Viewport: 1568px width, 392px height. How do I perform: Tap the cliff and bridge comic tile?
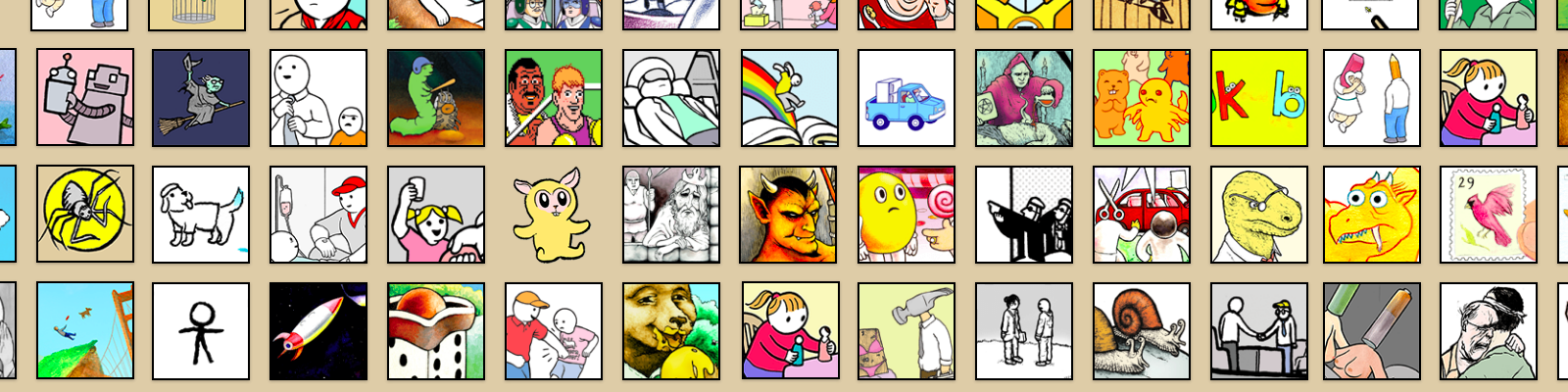(84, 331)
